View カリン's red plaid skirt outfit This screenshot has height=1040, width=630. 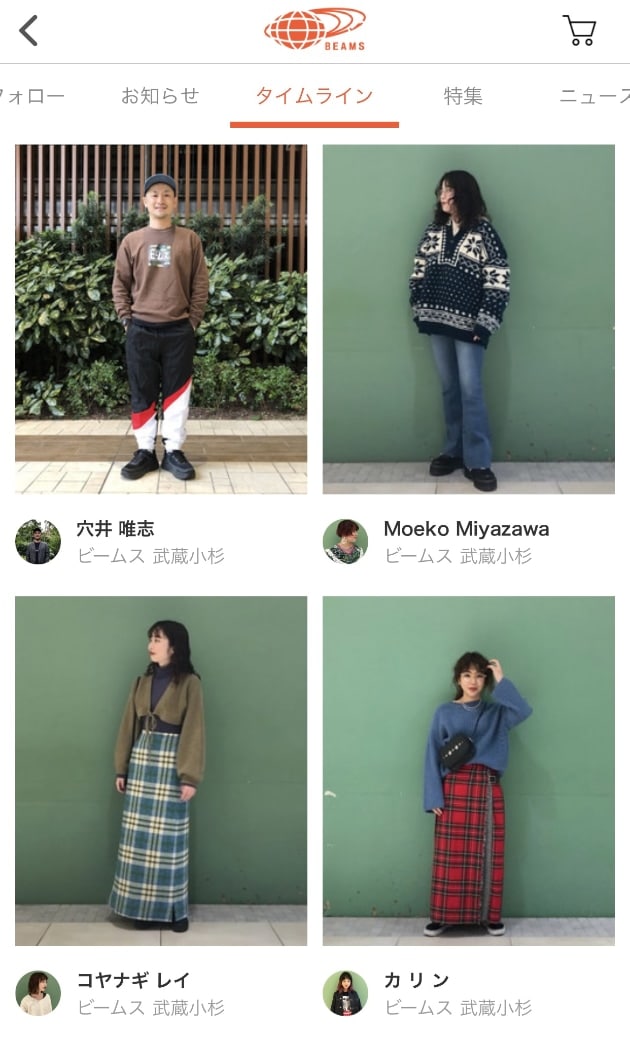468,771
